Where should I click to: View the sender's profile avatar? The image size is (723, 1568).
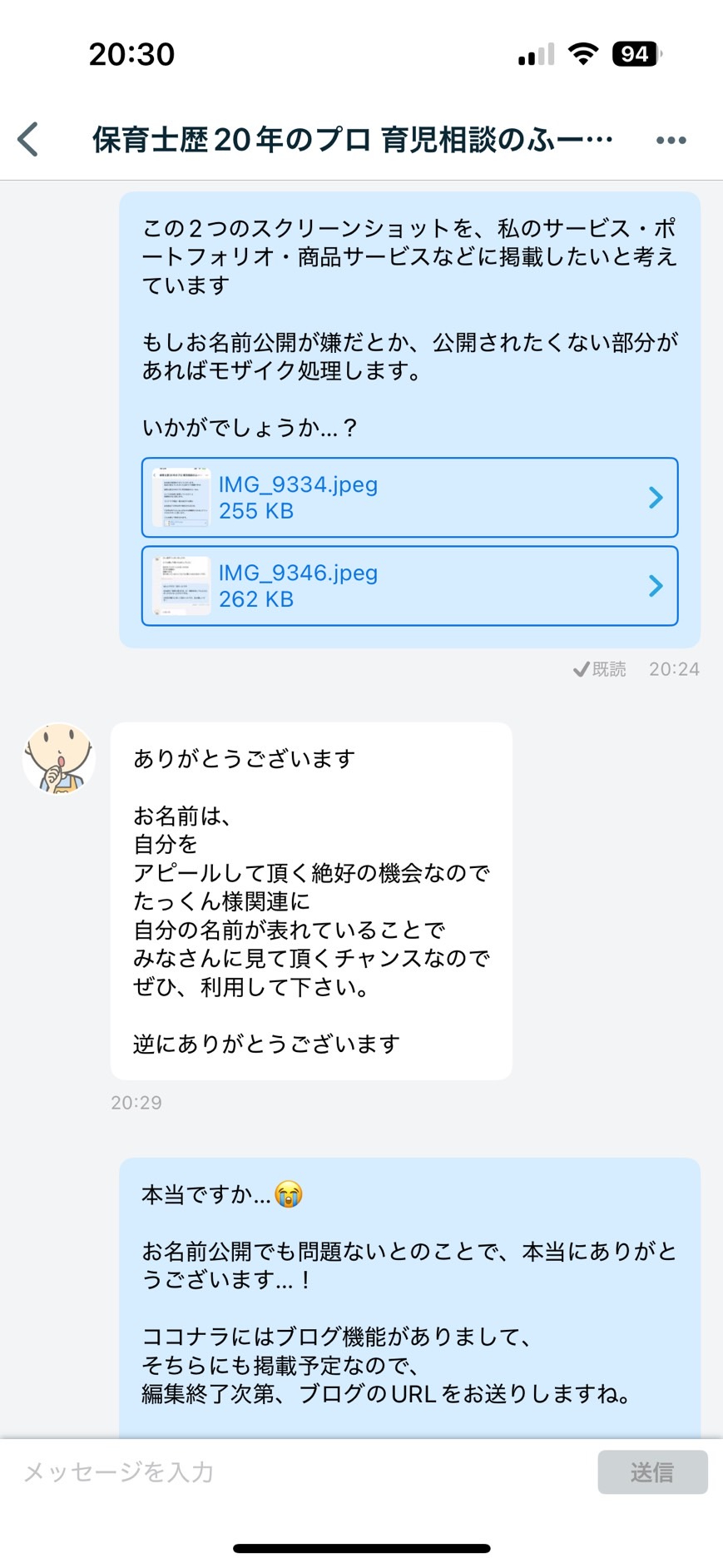coord(58,758)
